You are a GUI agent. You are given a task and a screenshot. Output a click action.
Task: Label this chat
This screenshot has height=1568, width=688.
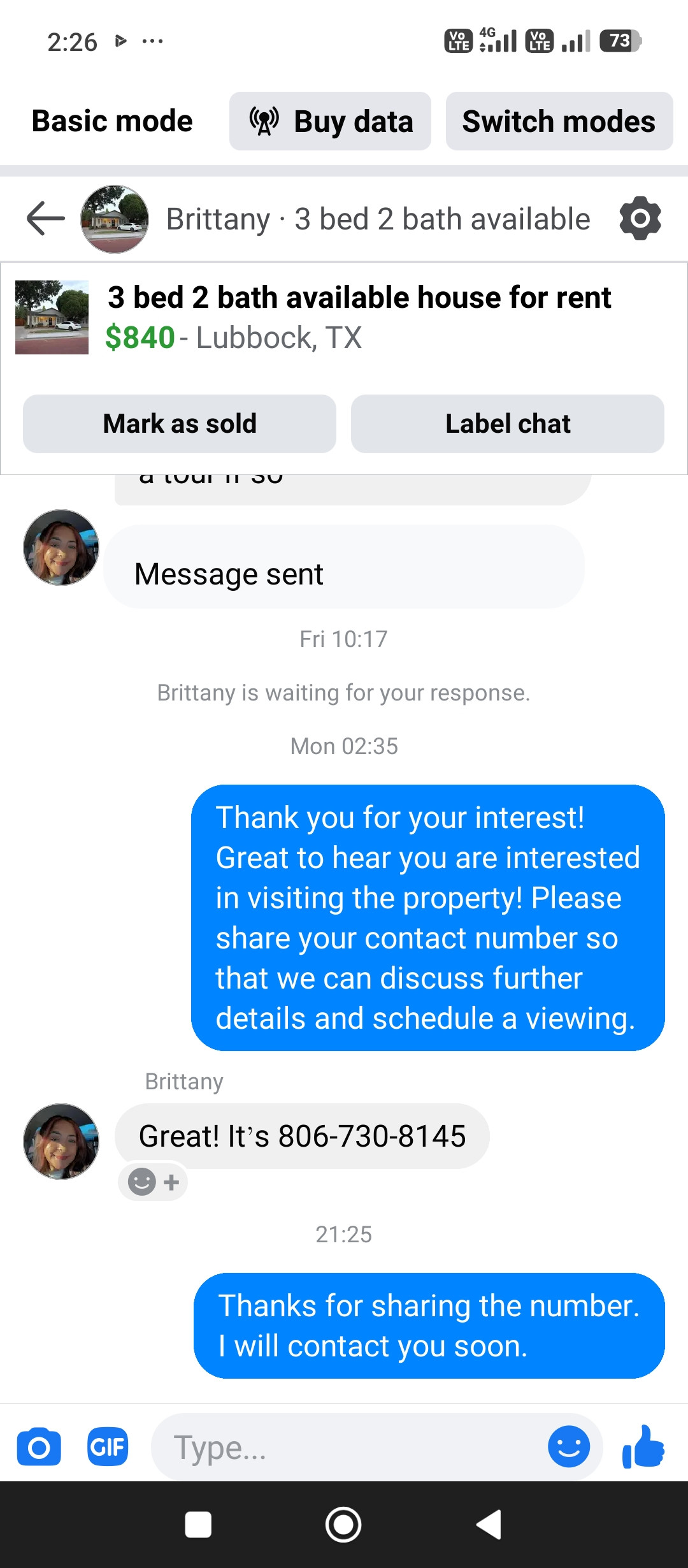(x=507, y=424)
